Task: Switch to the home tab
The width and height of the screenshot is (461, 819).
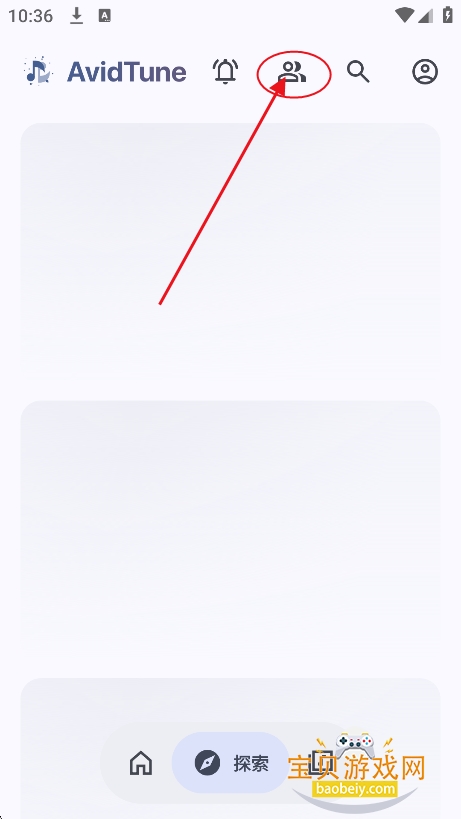Action: pyautogui.click(x=141, y=763)
